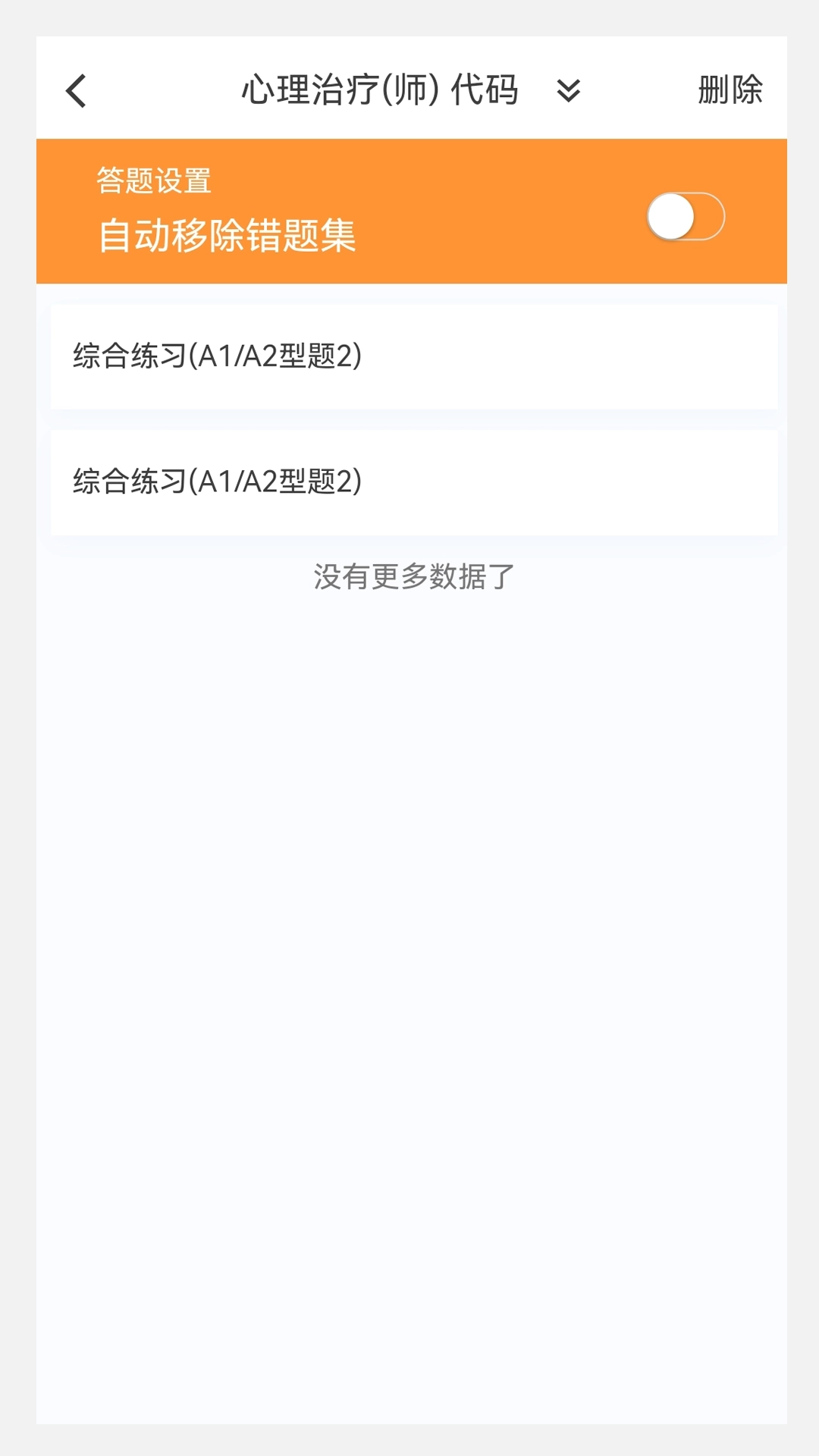Open the category switcher via the down arrows

570,92
